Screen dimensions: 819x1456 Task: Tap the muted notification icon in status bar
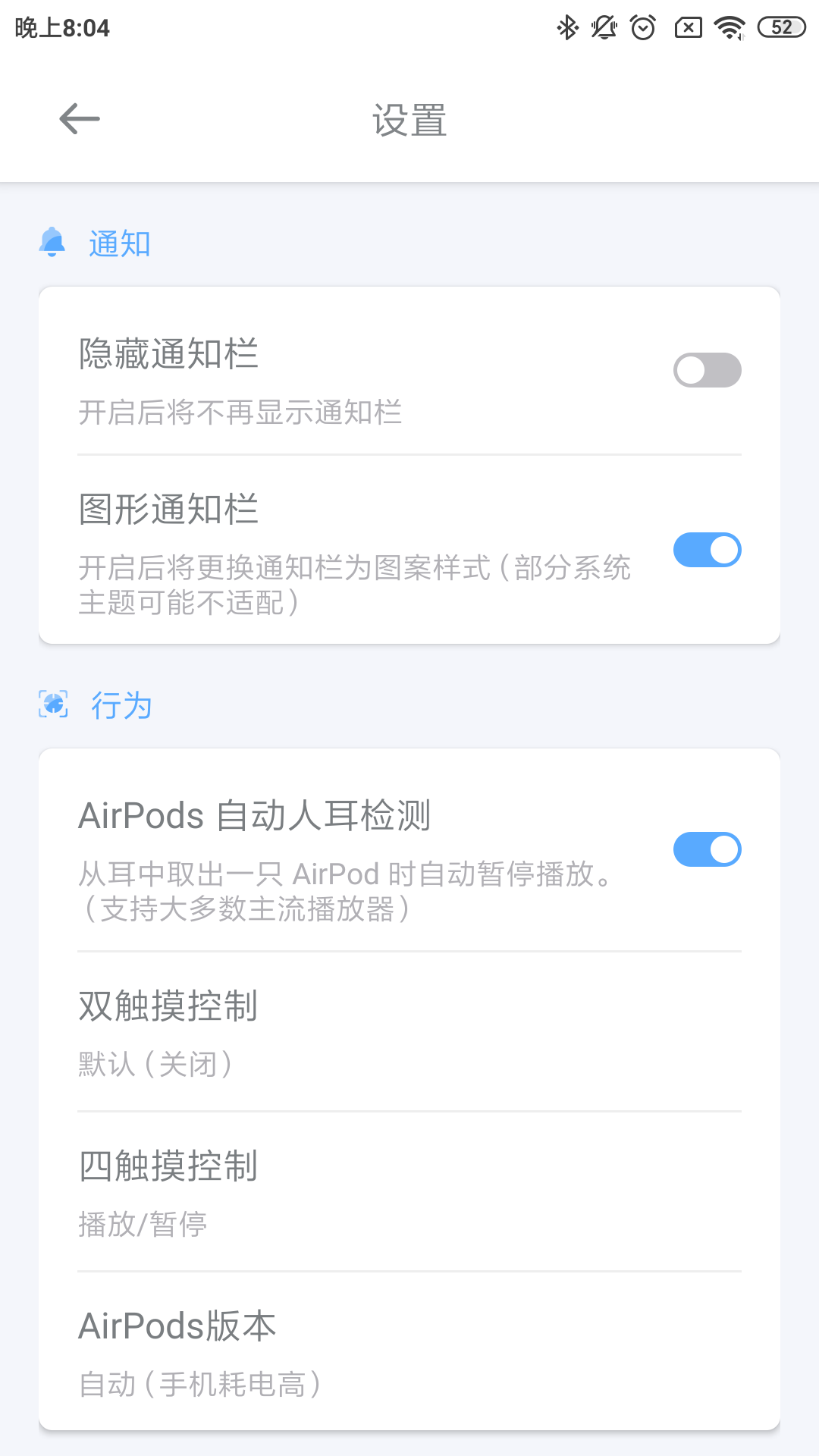tap(603, 27)
